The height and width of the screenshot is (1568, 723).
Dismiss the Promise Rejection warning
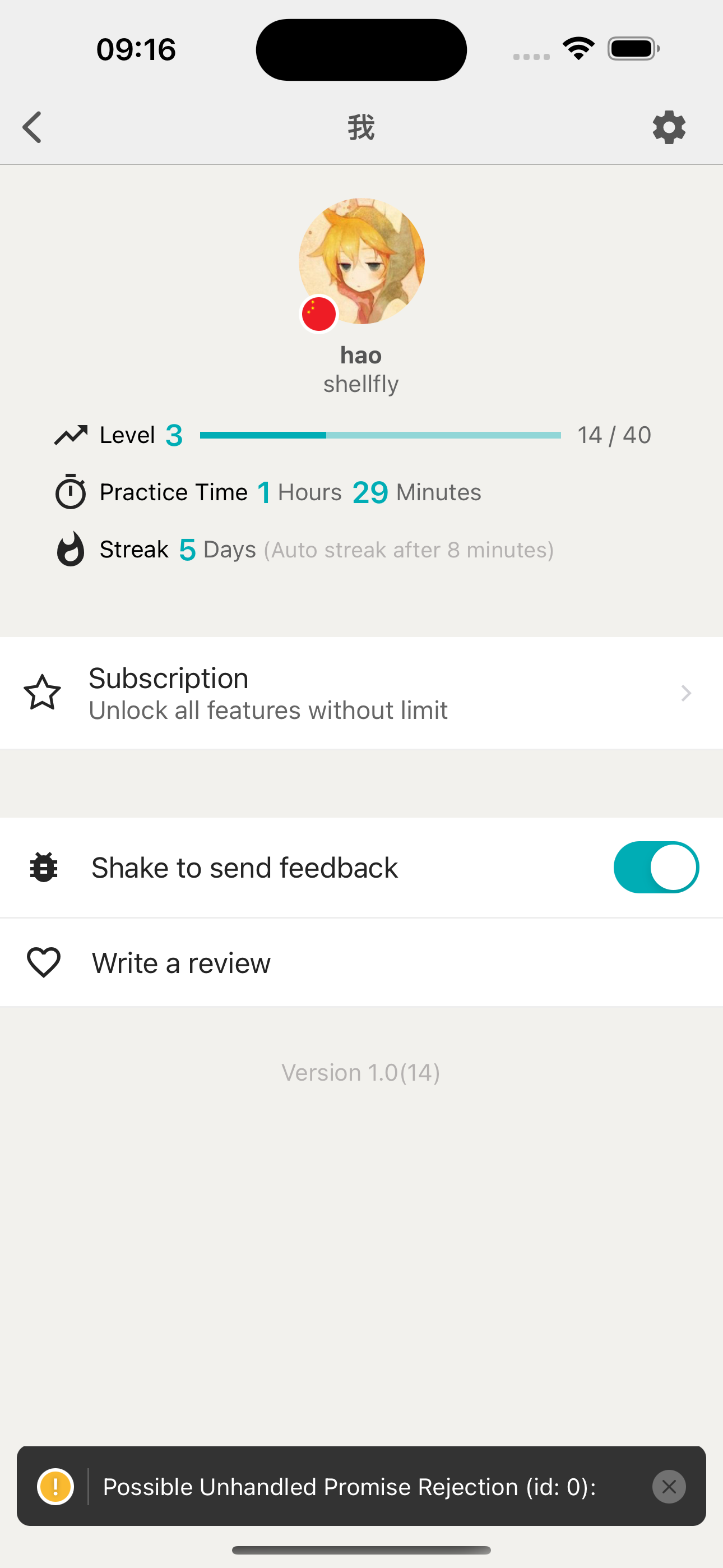click(669, 1487)
